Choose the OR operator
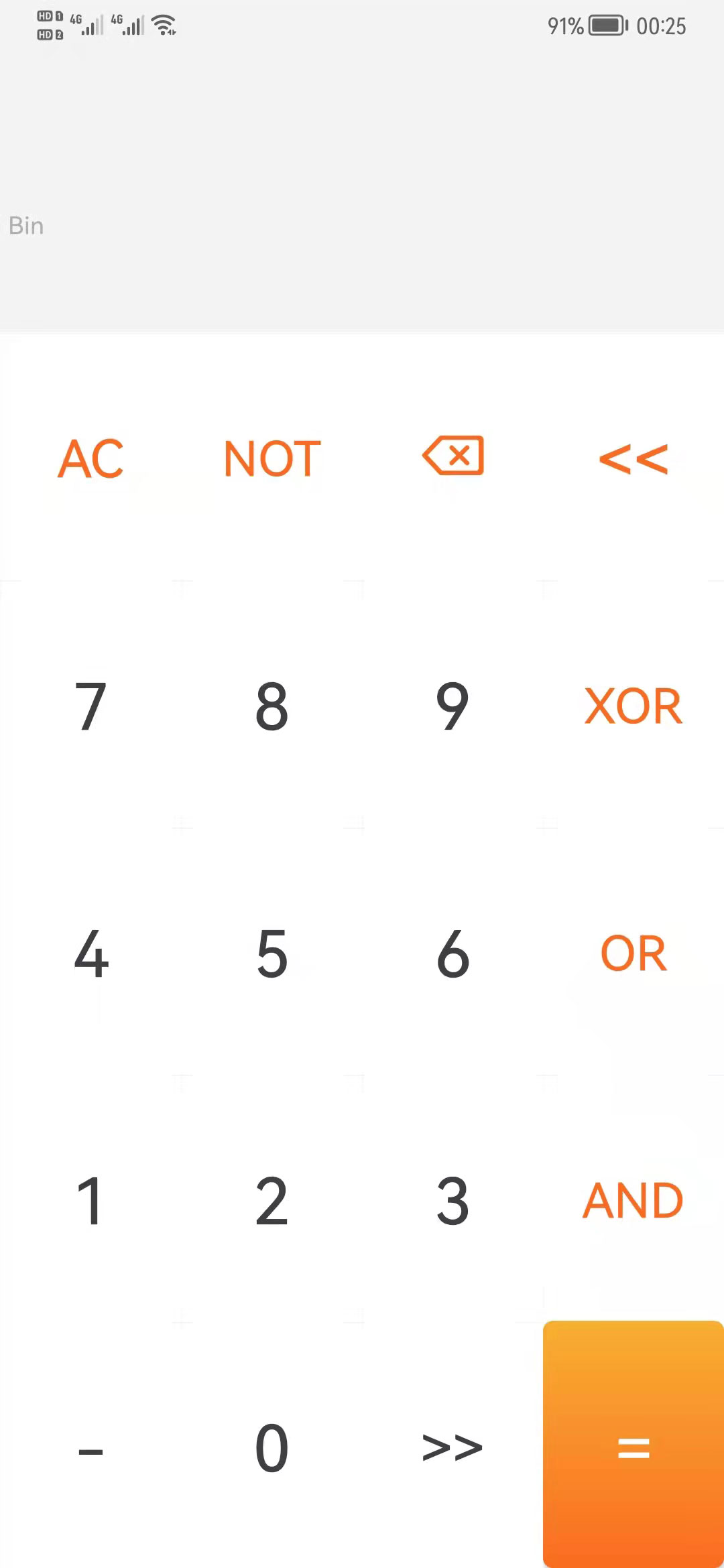Screen dimensions: 724x1568 (x=633, y=954)
